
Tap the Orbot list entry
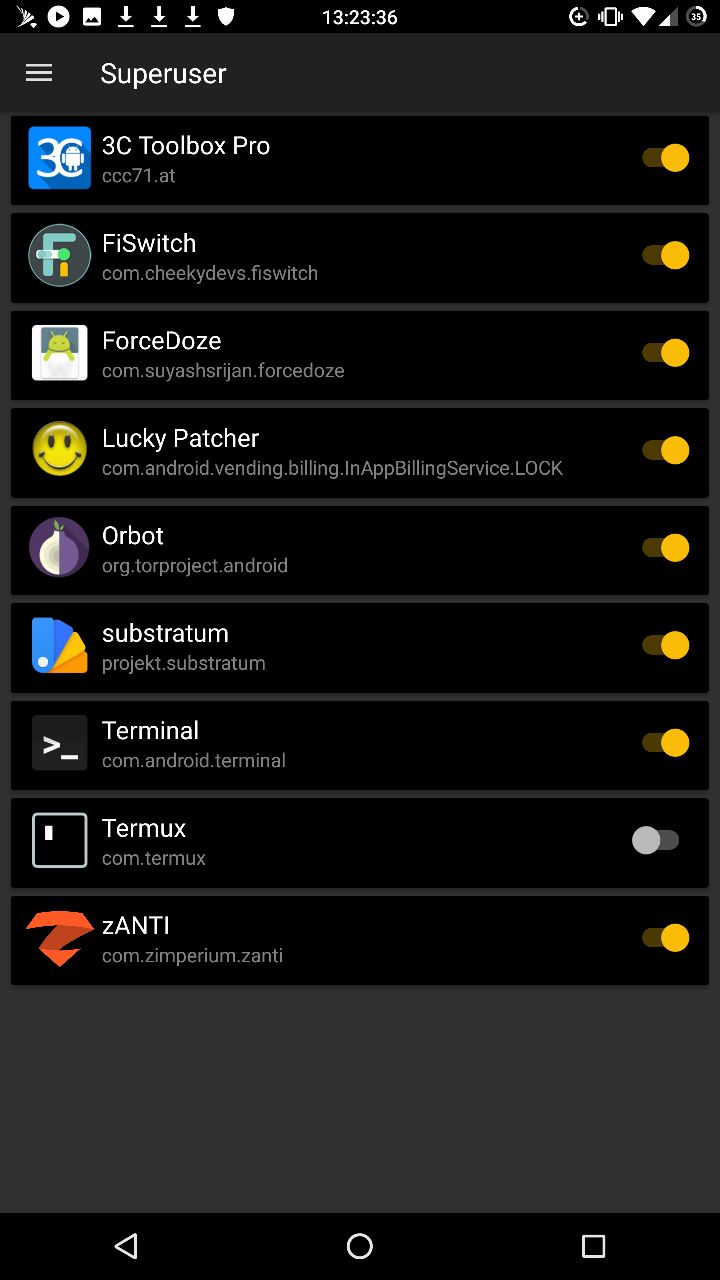[300, 550]
